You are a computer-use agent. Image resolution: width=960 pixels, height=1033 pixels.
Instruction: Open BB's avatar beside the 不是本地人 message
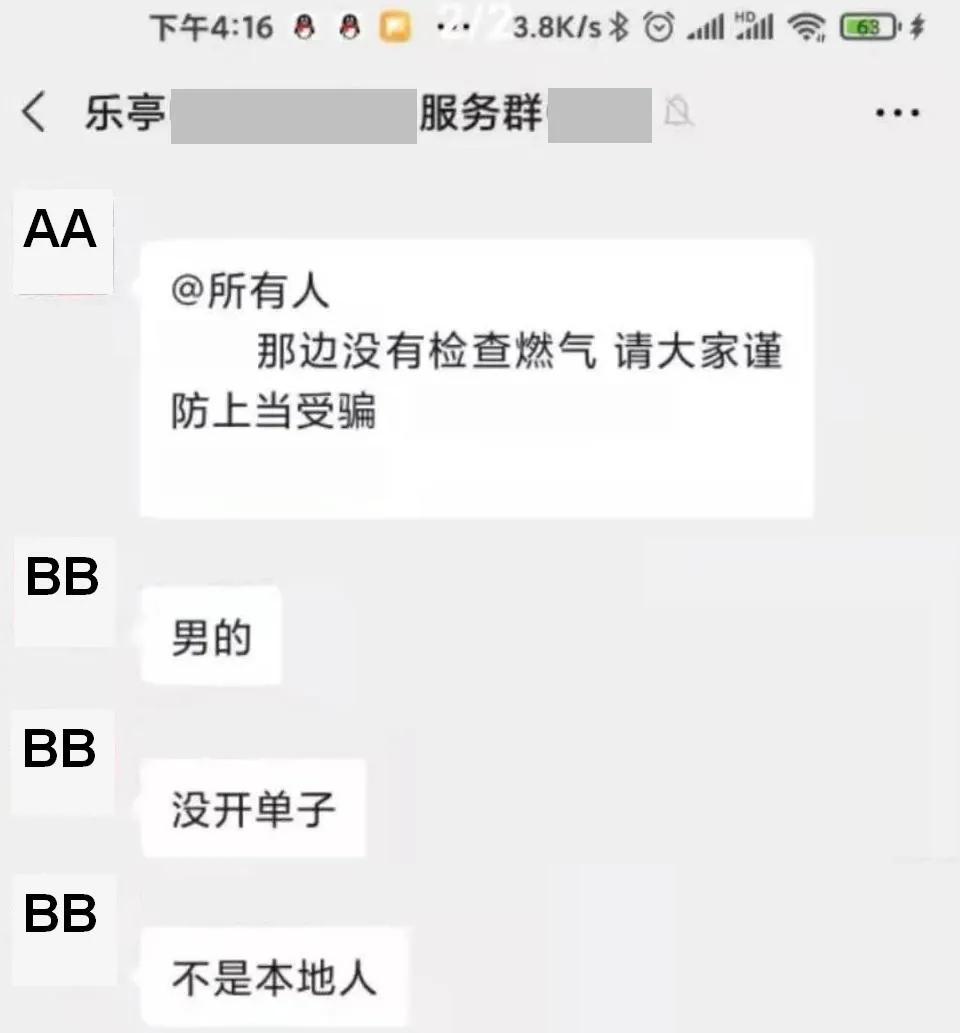click(x=62, y=925)
